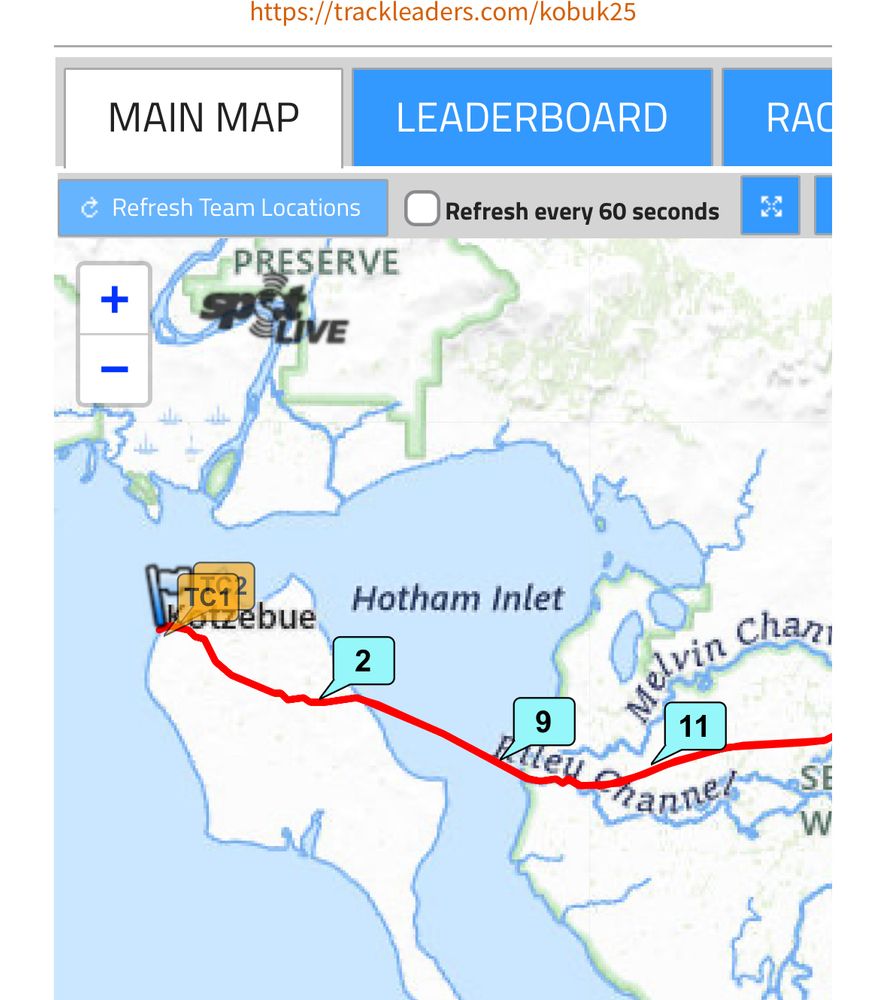Zoom out on the map

(114, 369)
